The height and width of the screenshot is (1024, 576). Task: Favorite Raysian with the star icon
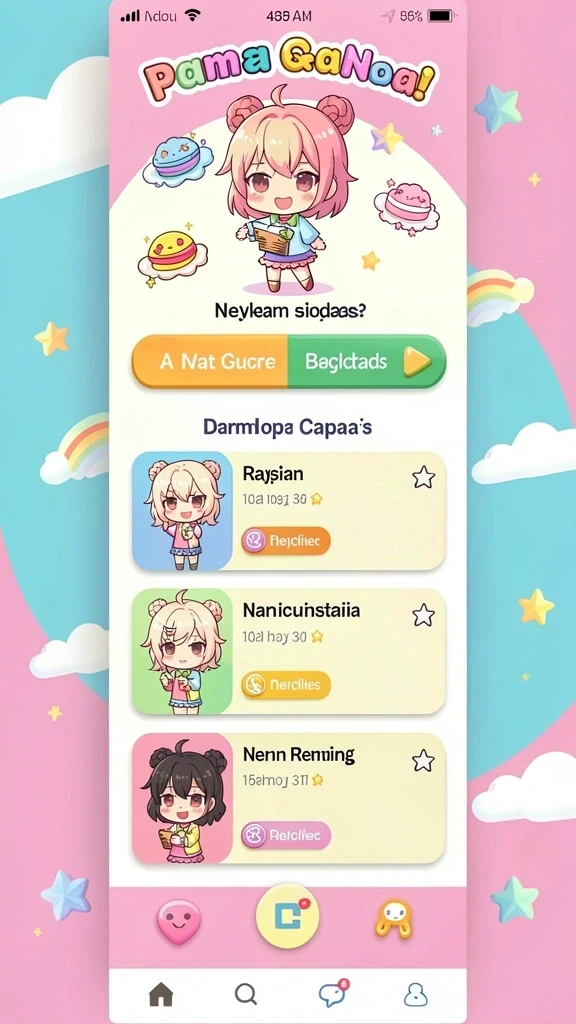[x=423, y=477]
